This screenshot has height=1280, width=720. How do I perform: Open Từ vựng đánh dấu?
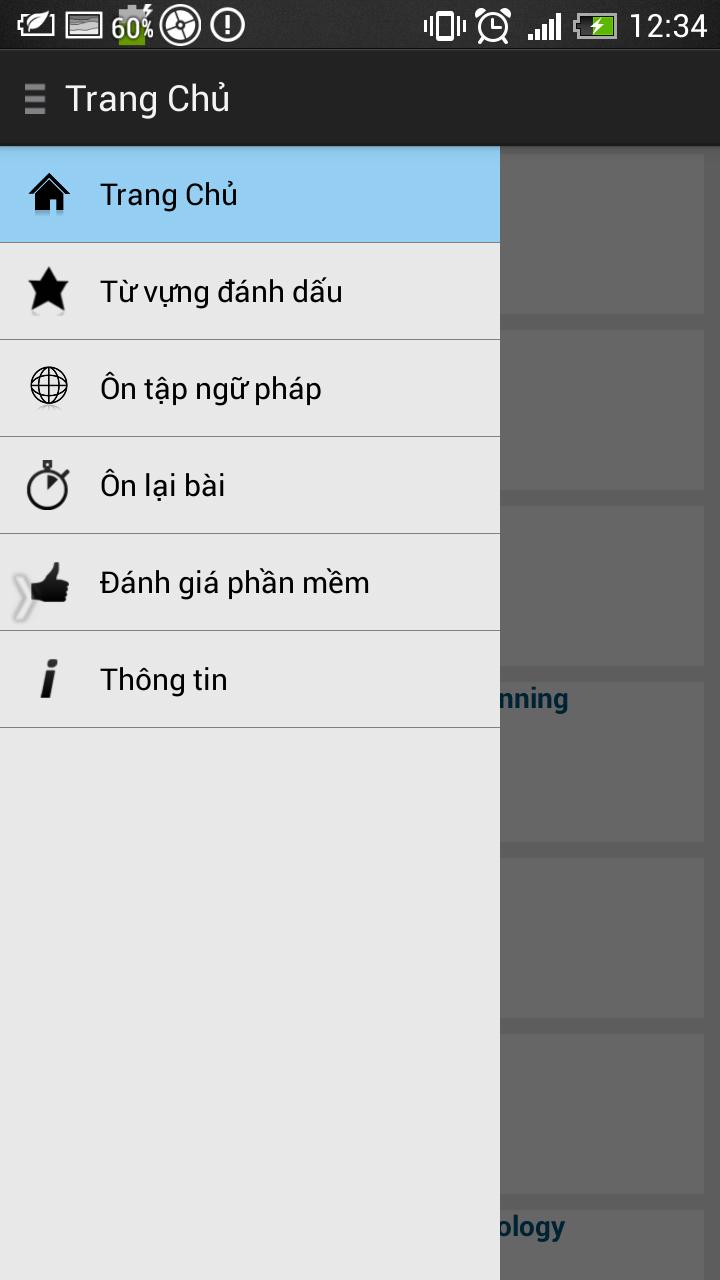click(x=249, y=291)
